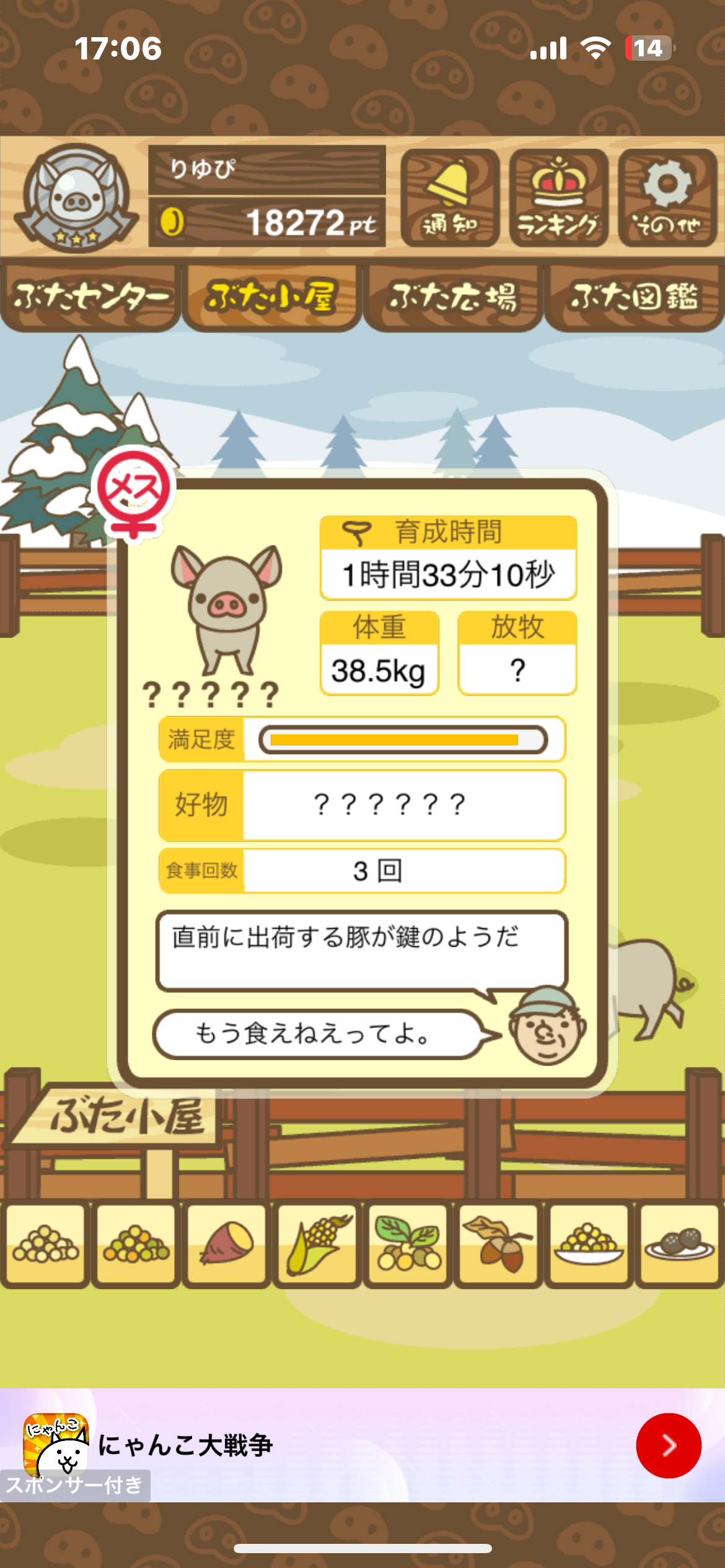
Task: Pick the plate of dark truffles
Action: point(679,1244)
